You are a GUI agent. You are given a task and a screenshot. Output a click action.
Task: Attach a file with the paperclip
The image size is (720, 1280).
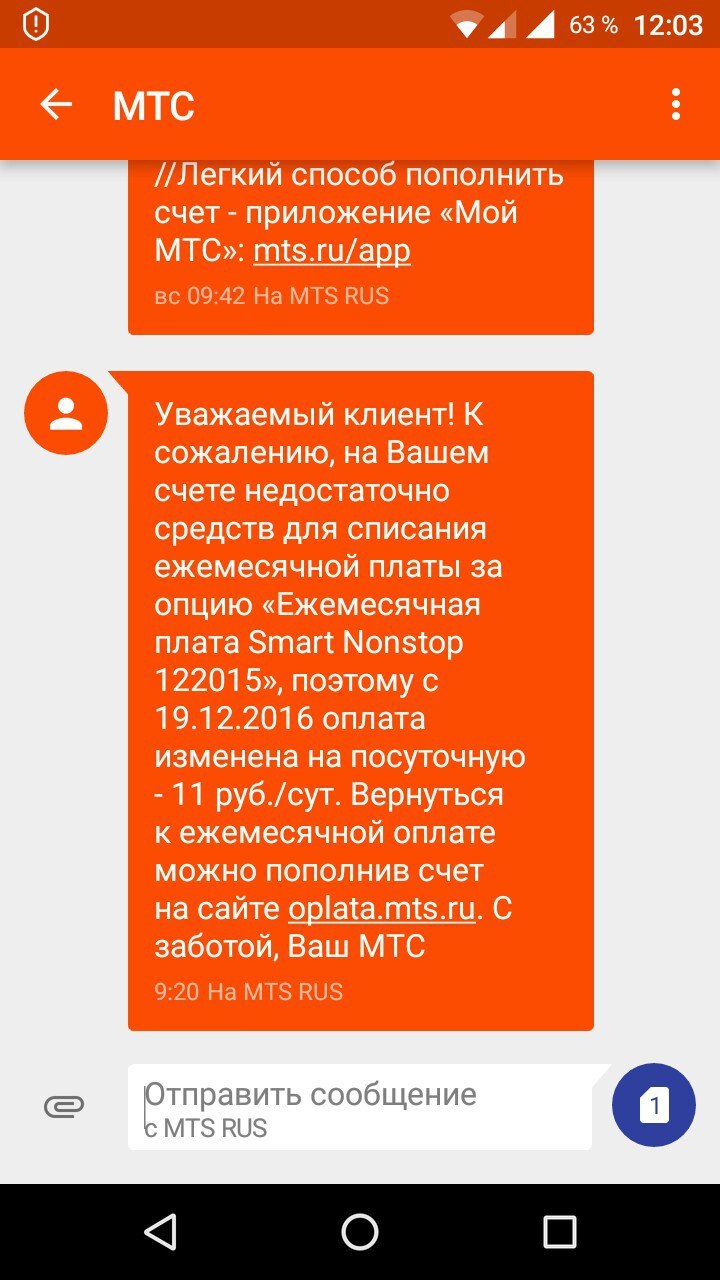64,1106
